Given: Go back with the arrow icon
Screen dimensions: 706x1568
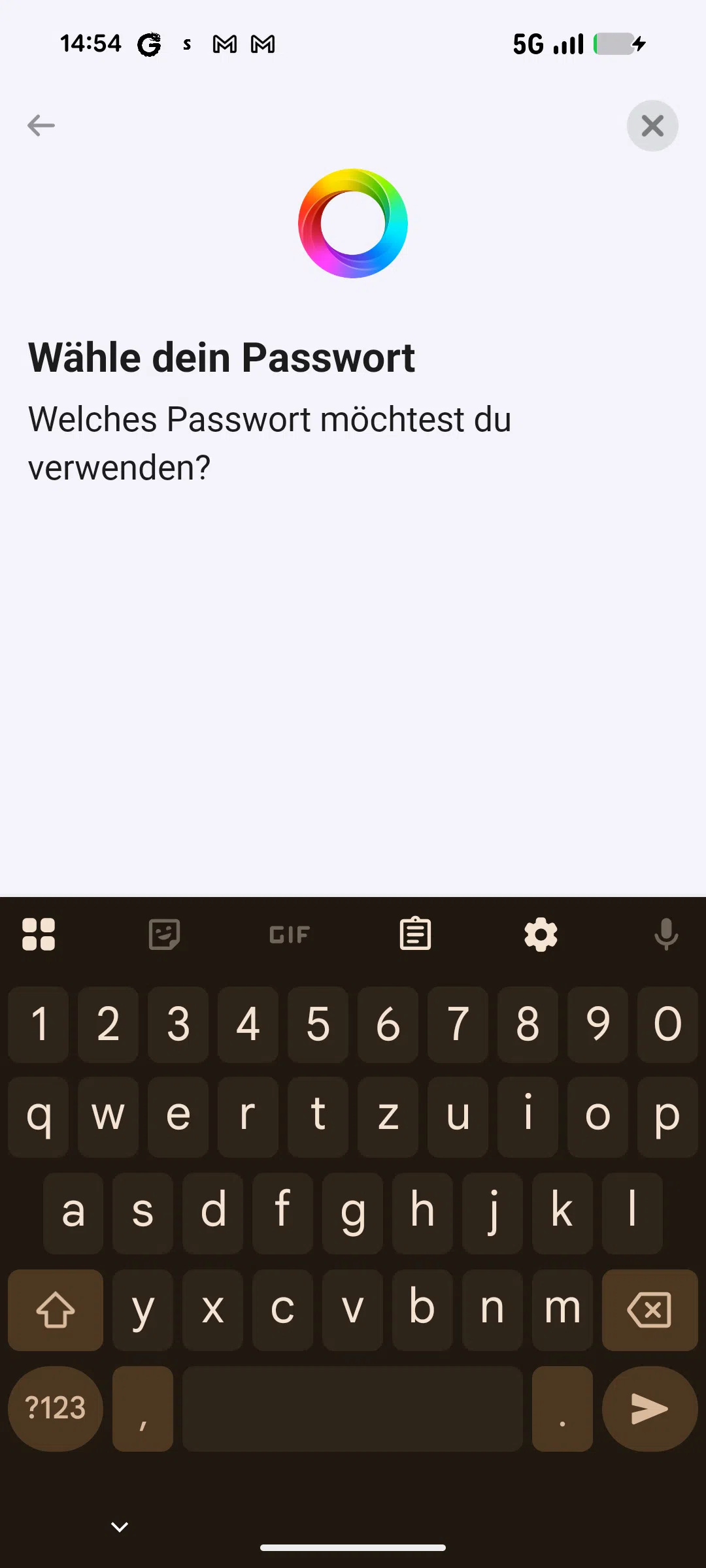Looking at the screenshot, I should tap(41, 125).
